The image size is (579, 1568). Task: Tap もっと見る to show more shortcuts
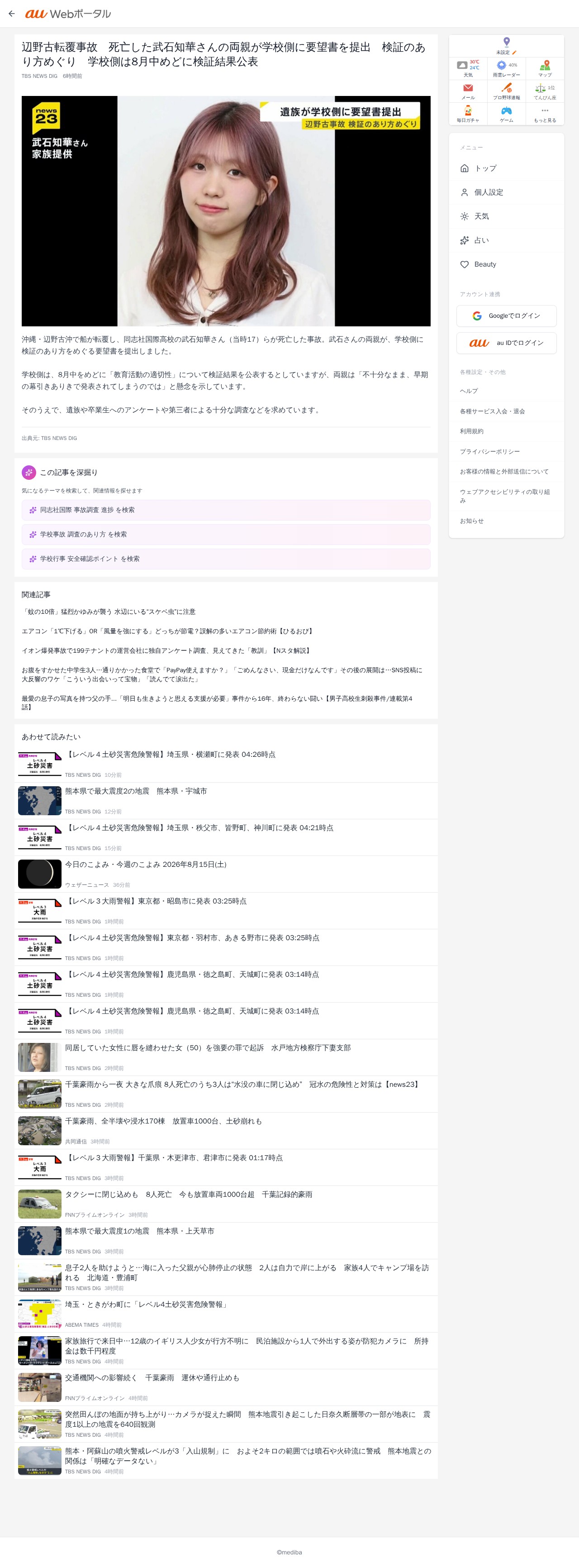[545, 114]
